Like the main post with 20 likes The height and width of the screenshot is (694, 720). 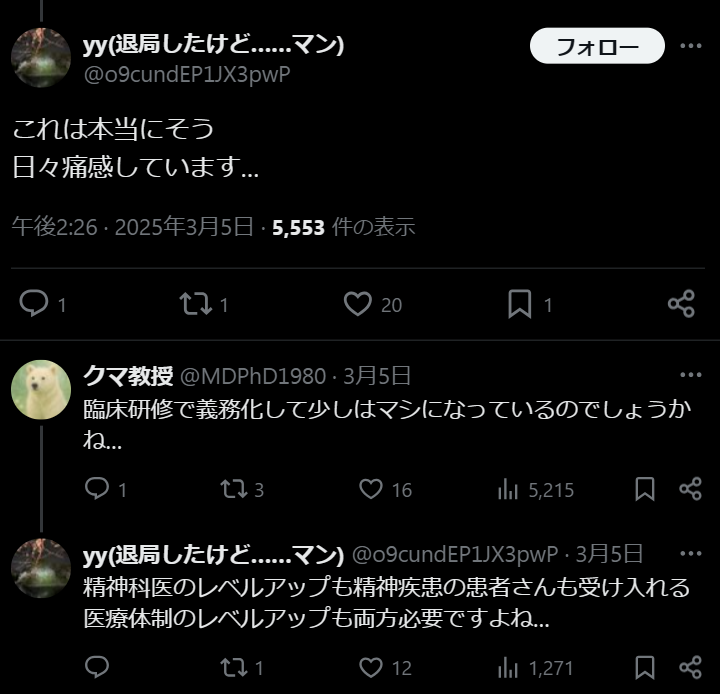tap(357, 304)
